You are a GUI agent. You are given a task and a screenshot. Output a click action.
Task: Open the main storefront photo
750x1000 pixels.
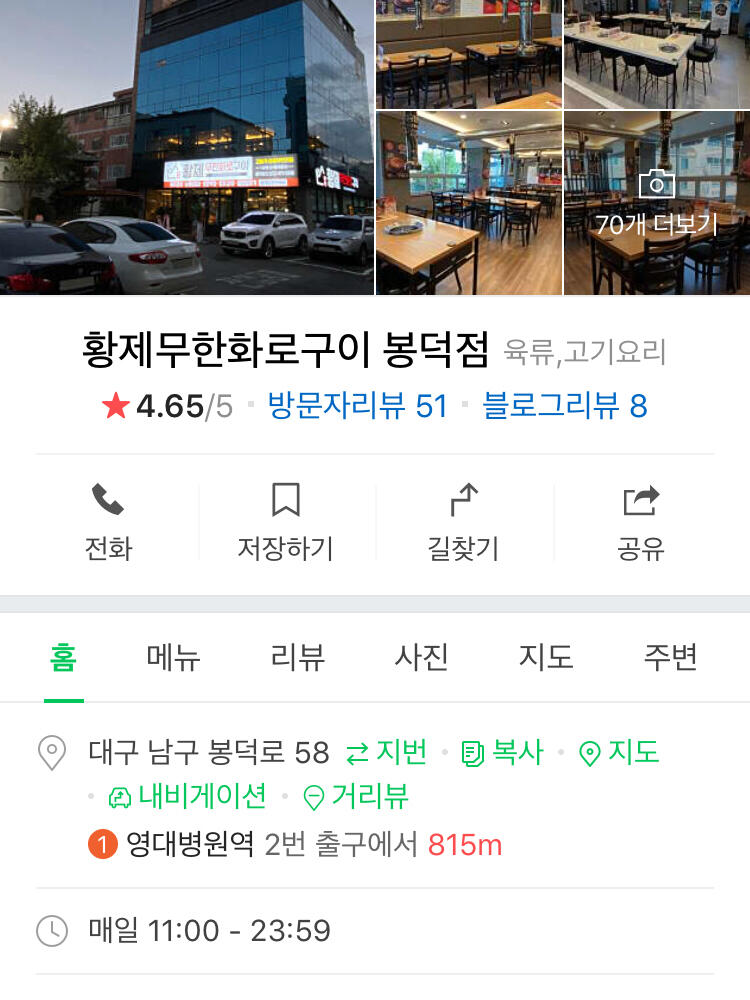(x=187, y=147)
